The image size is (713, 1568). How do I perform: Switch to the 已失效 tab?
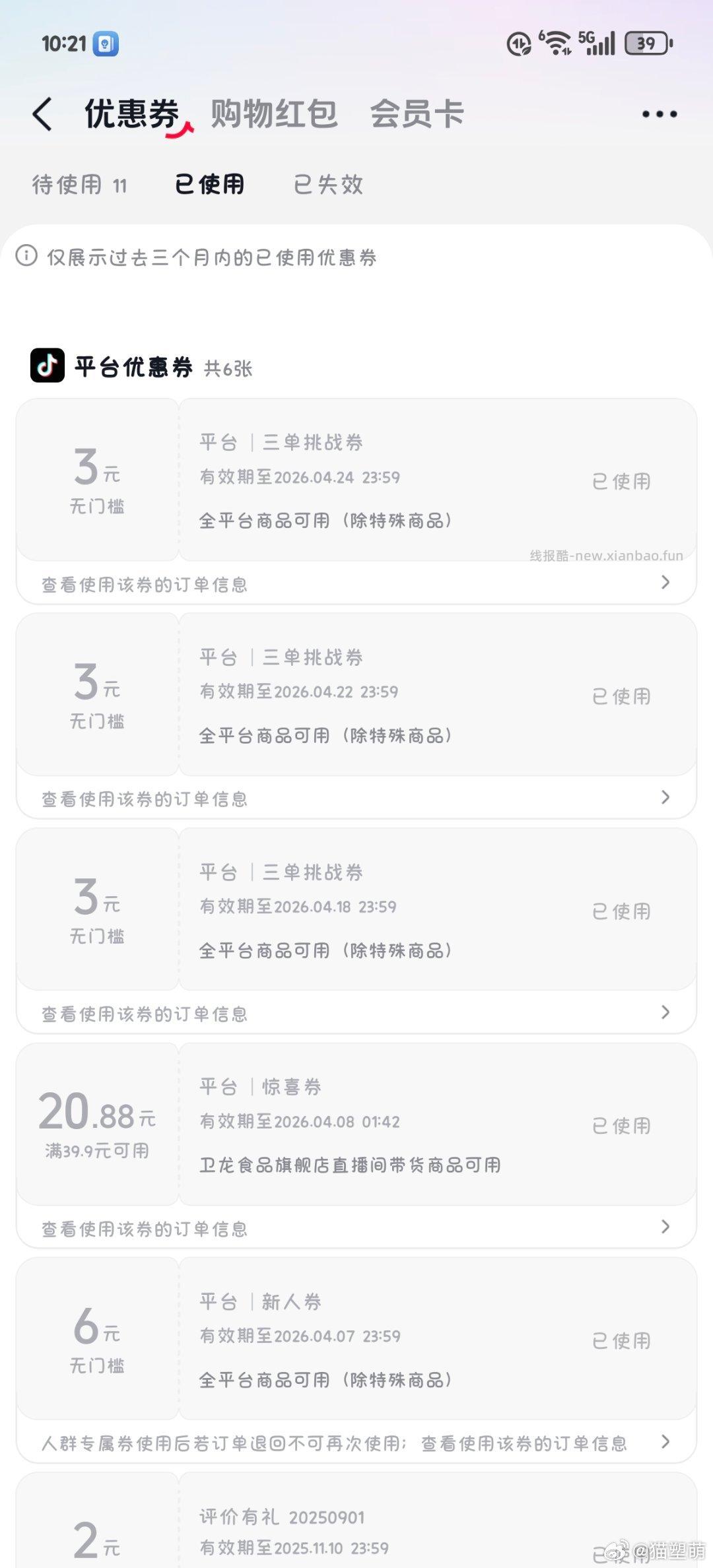point(329,185)
